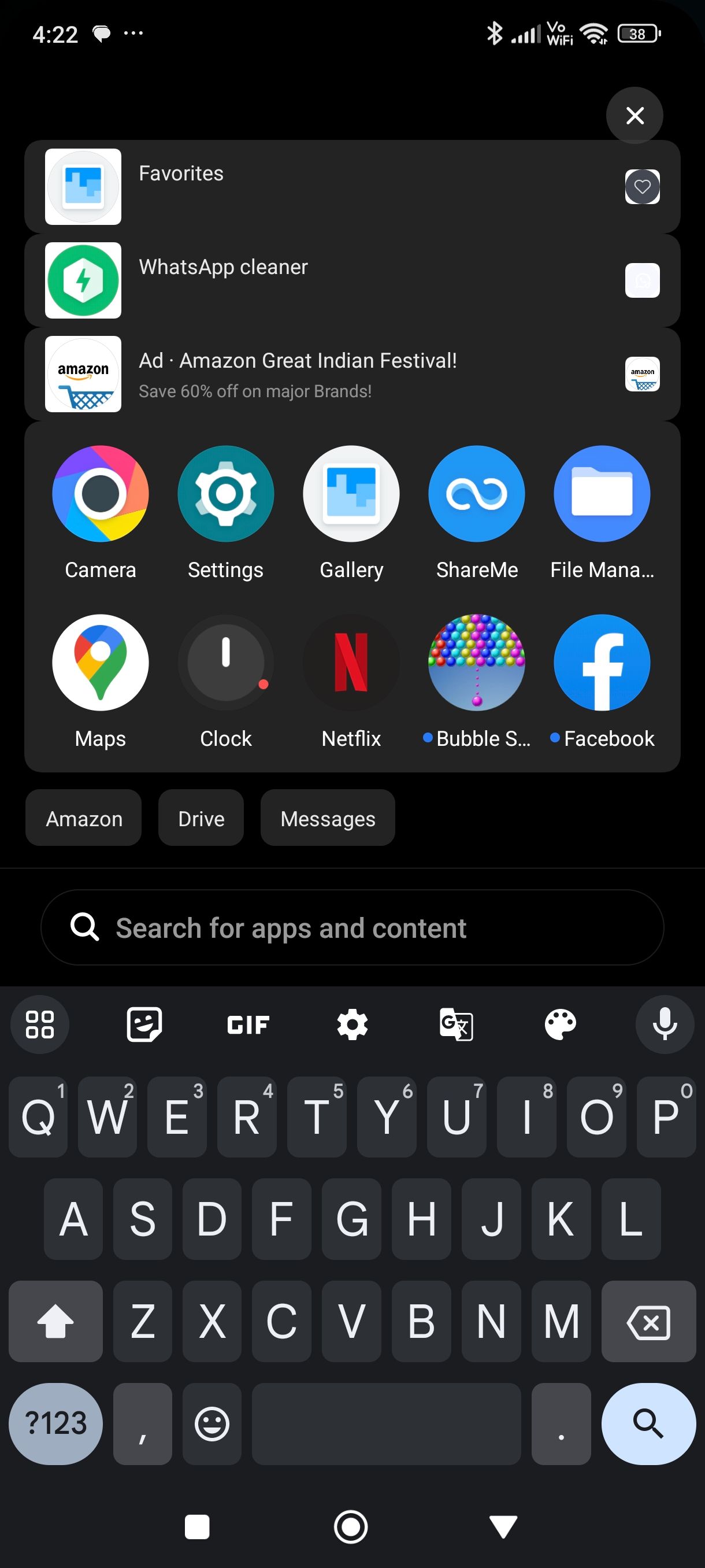Launch the Camera app
This screenshot has height=1568, width=705.
point(101,494)
